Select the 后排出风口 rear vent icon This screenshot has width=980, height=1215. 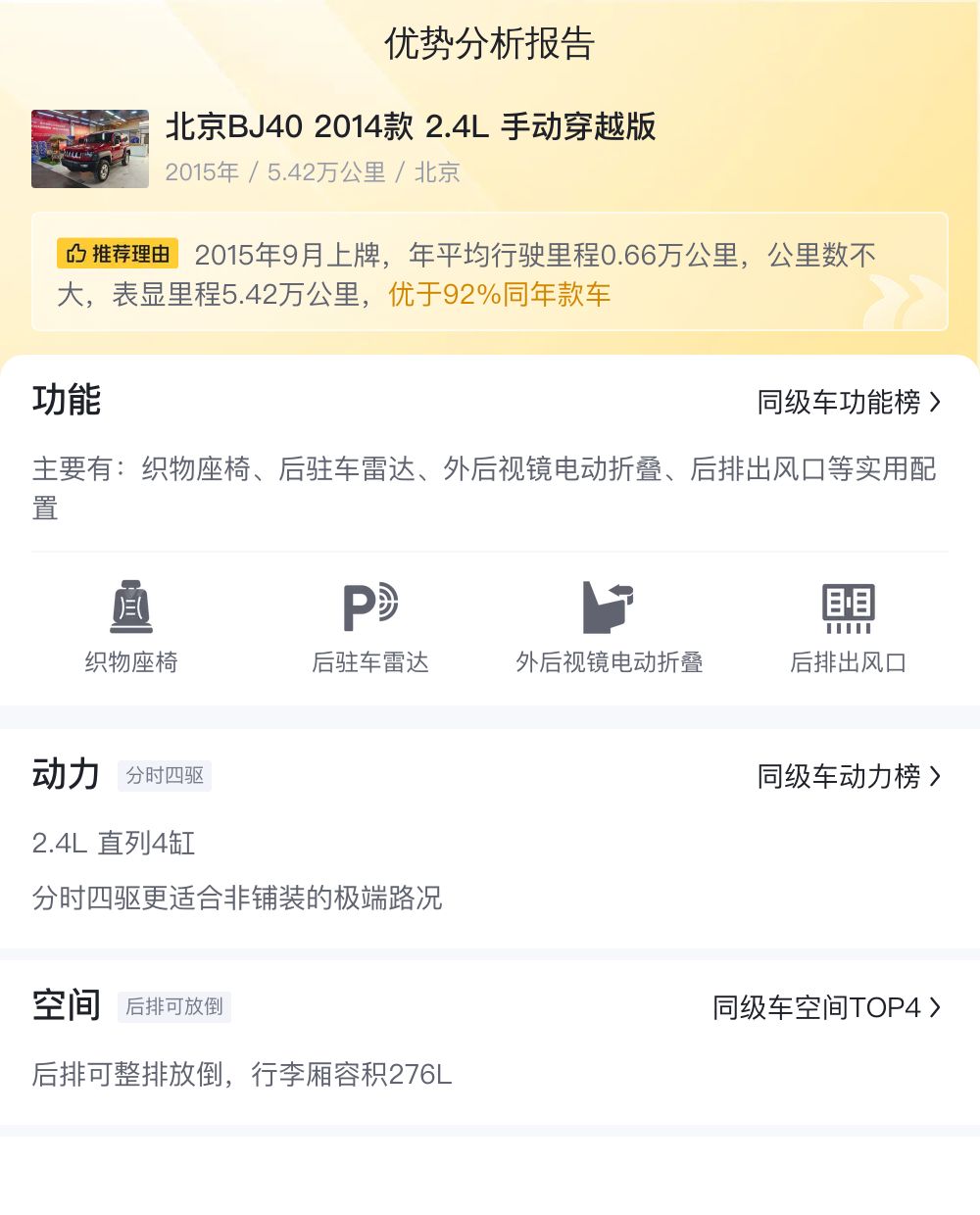coord(847,608)
